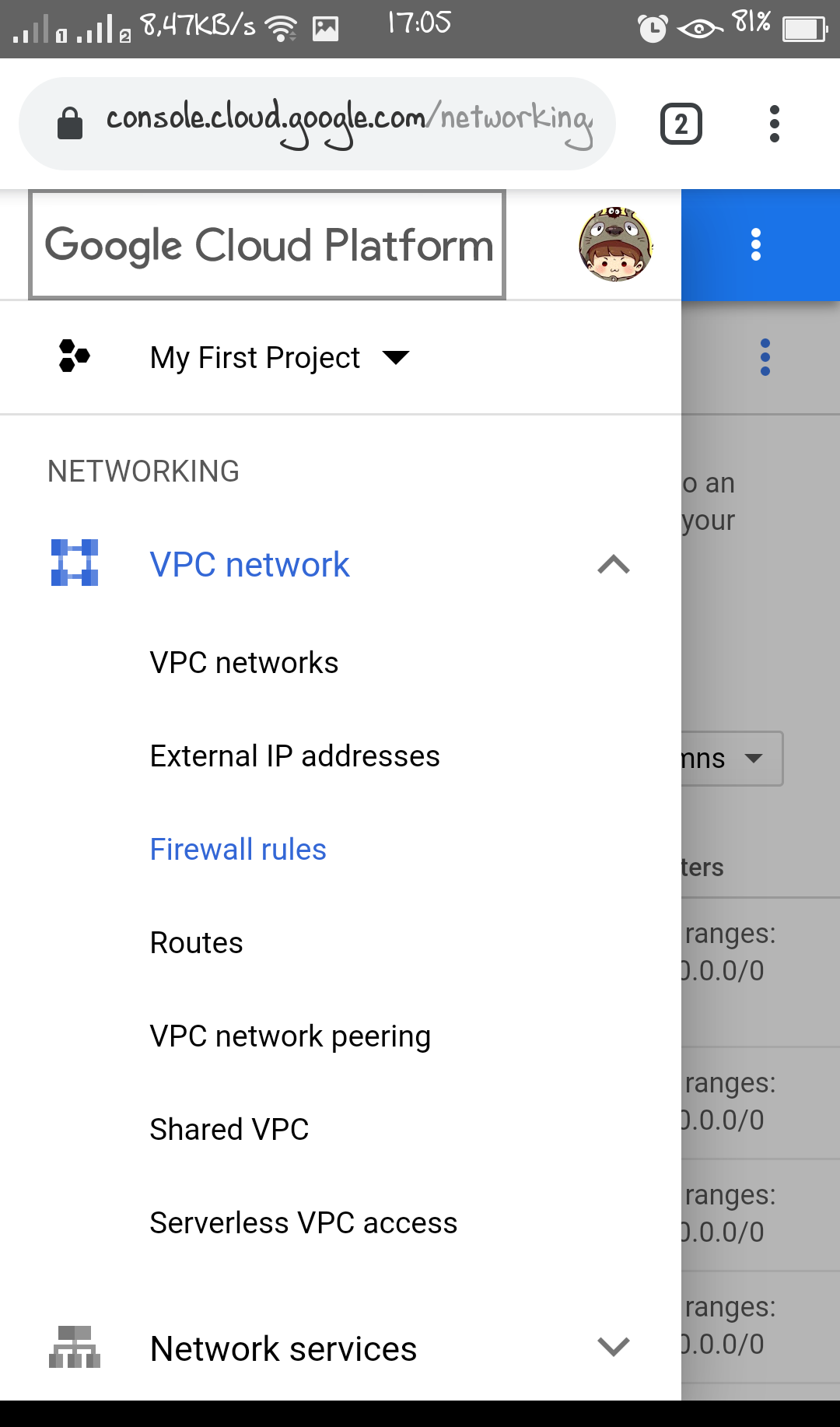Screen dimensions: 840x1427
Task: Open Shared VPC
Action: (229, 1129)
